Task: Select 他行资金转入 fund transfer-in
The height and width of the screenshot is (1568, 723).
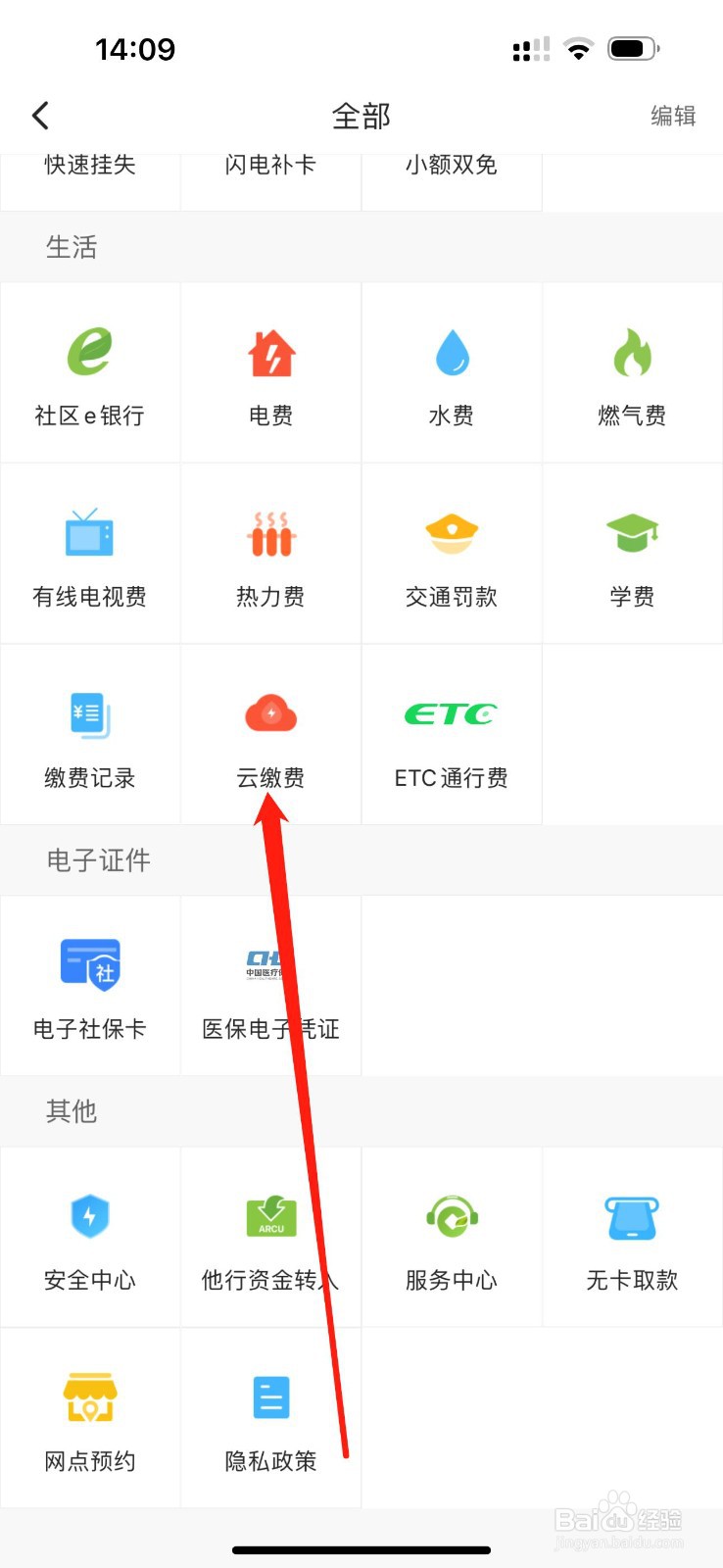Action: [270, 1237]
